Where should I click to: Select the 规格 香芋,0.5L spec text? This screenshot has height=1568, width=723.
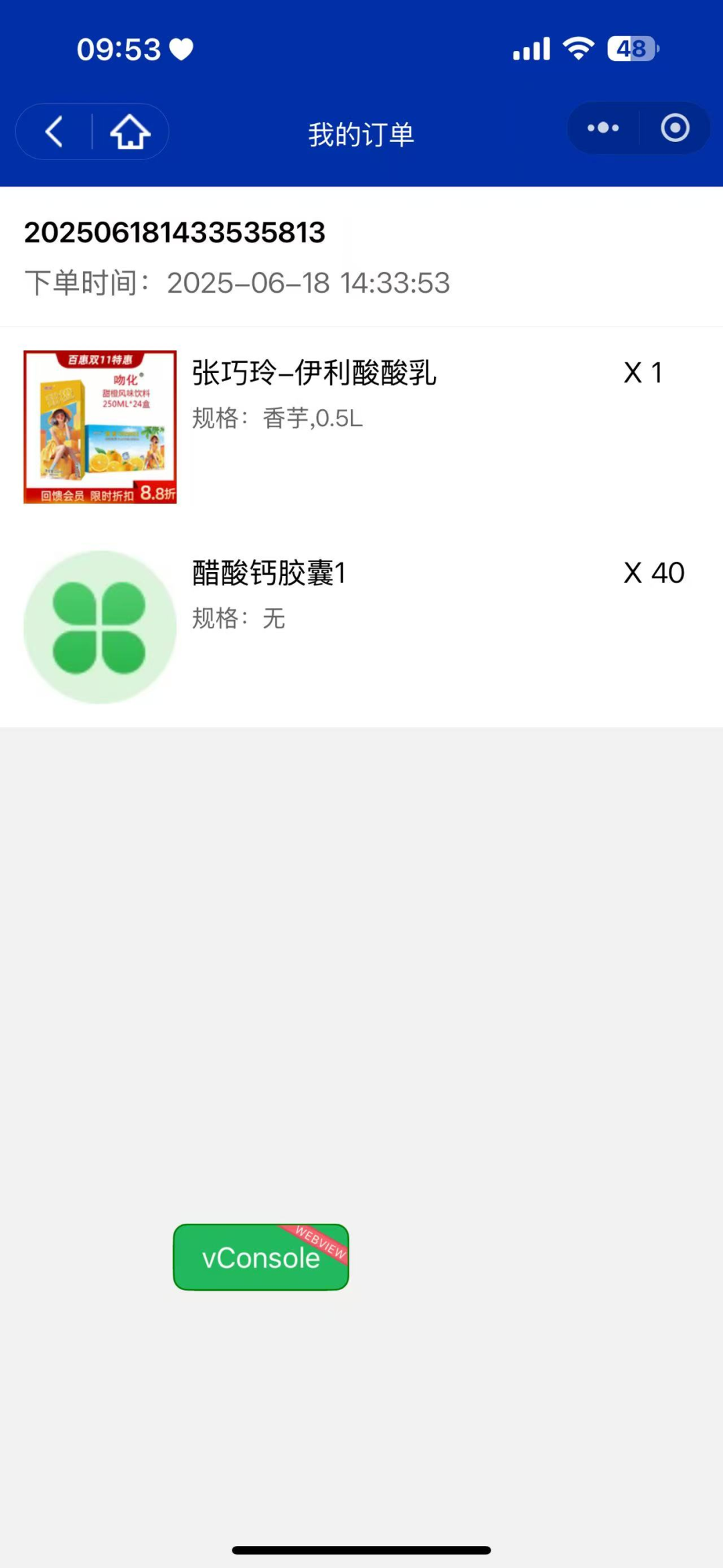pos(278,418)
